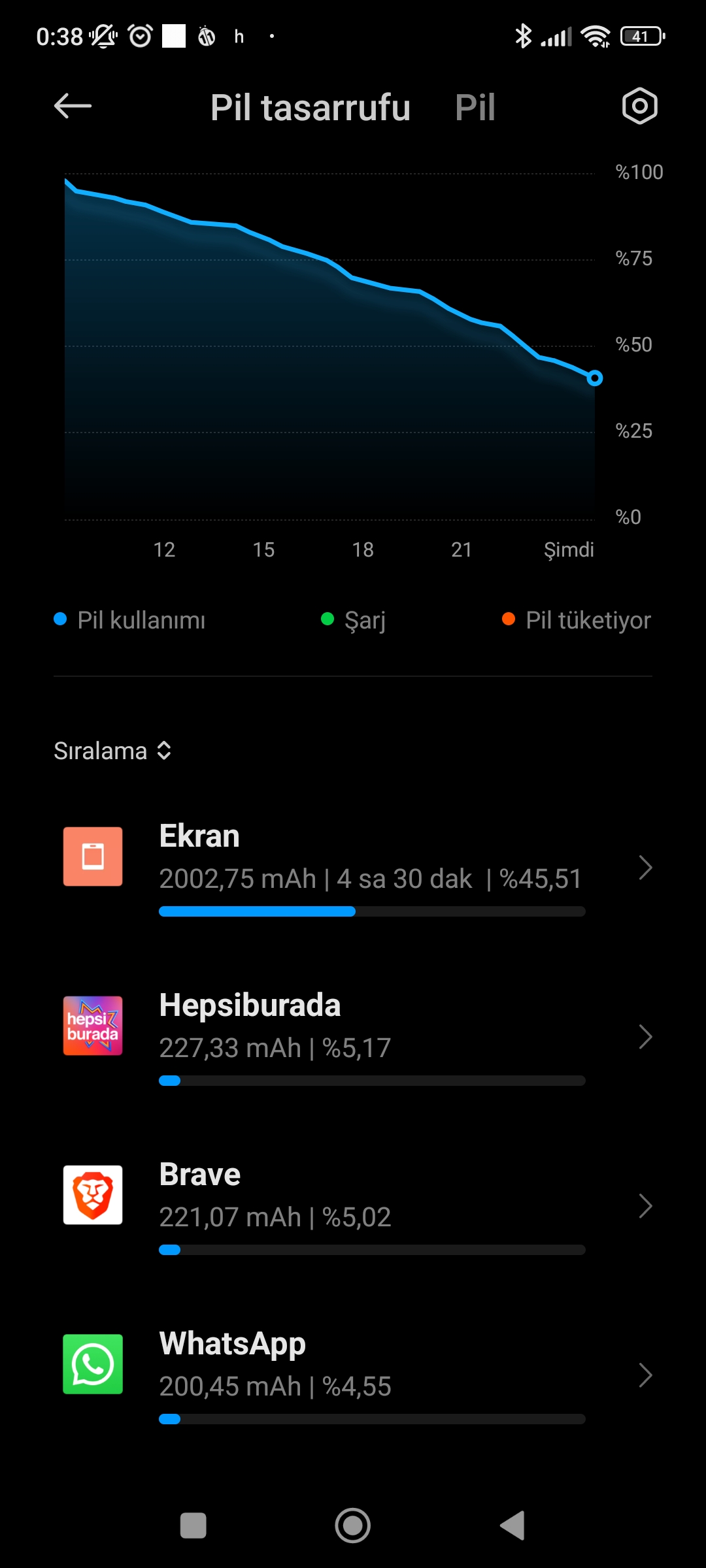
Task: Open Hepsiburada battery usage details
Action: (353, 1037)
